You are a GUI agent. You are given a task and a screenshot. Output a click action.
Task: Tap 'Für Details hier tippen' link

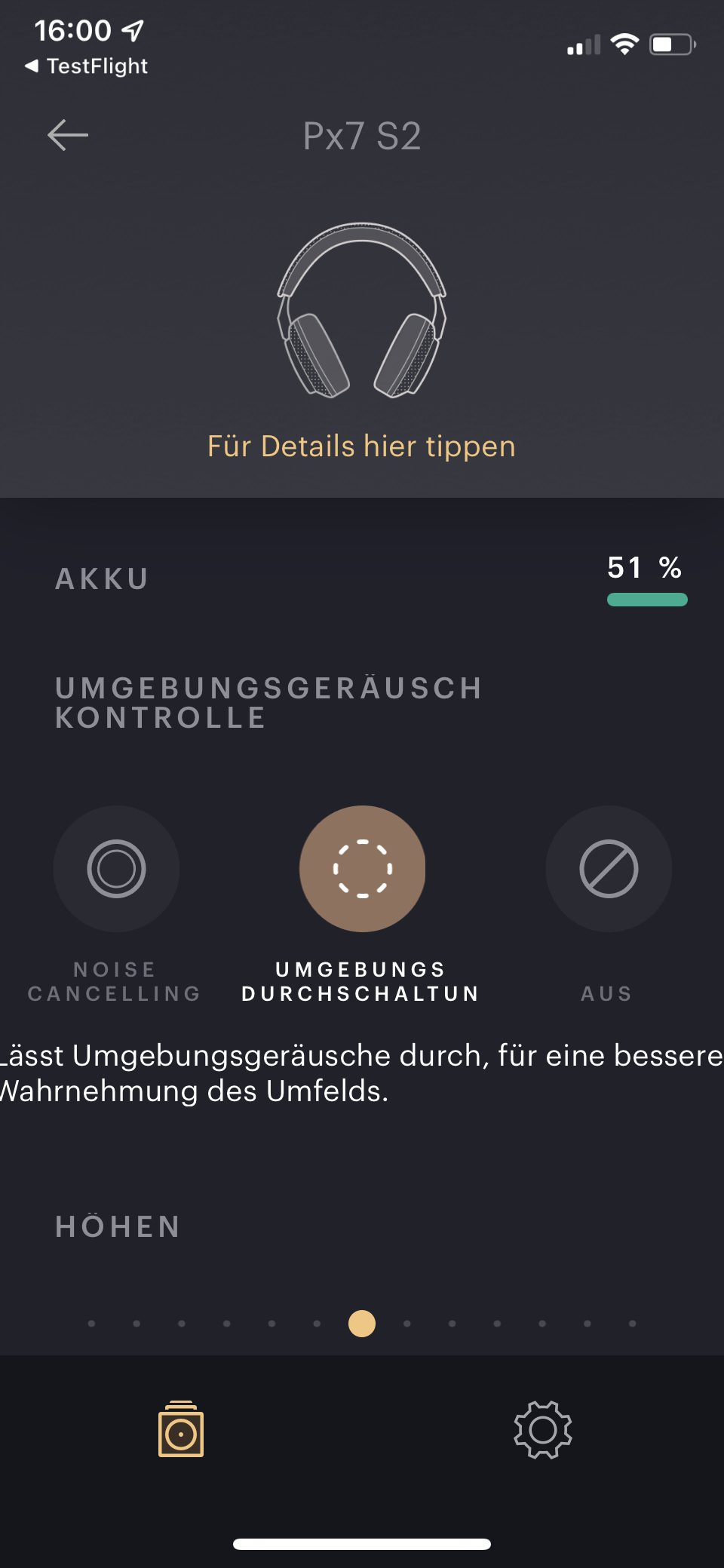point(361,446)
